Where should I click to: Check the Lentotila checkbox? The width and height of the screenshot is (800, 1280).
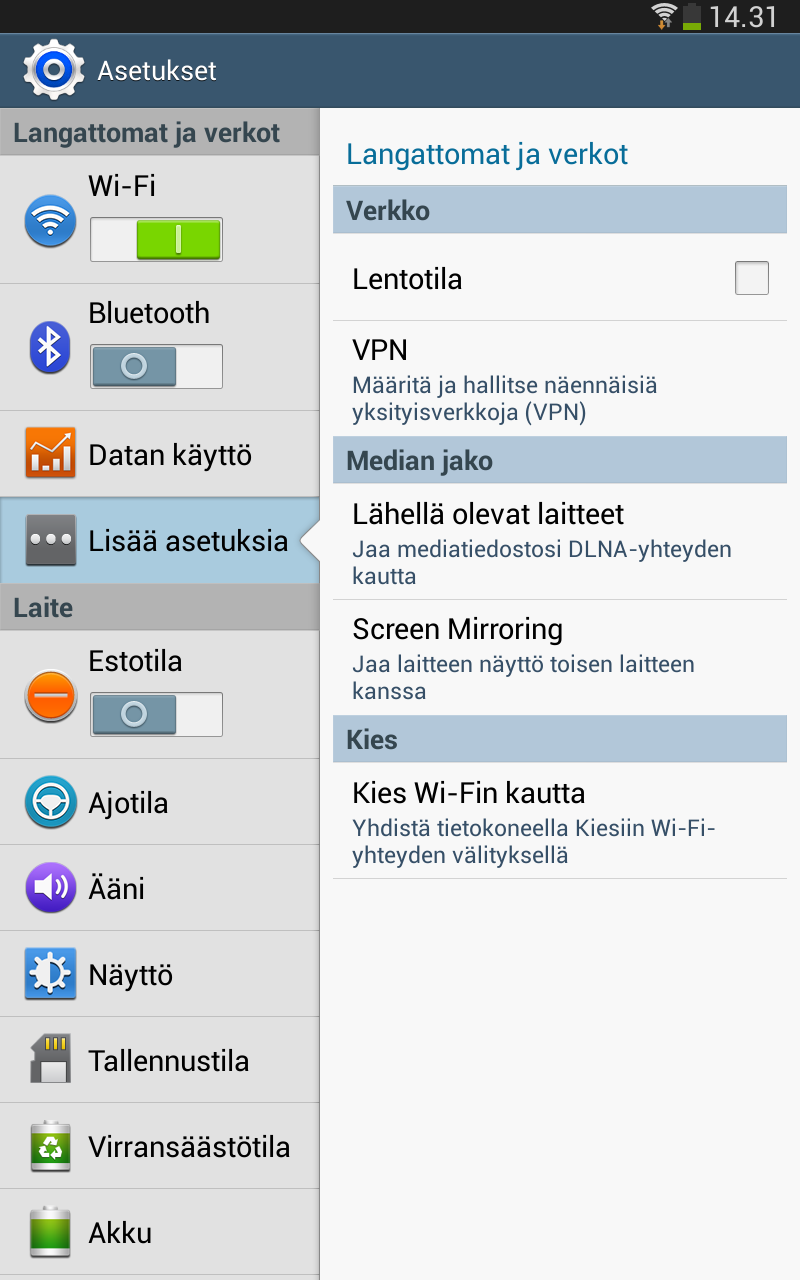pyautogui.click(x=752, y=278)
